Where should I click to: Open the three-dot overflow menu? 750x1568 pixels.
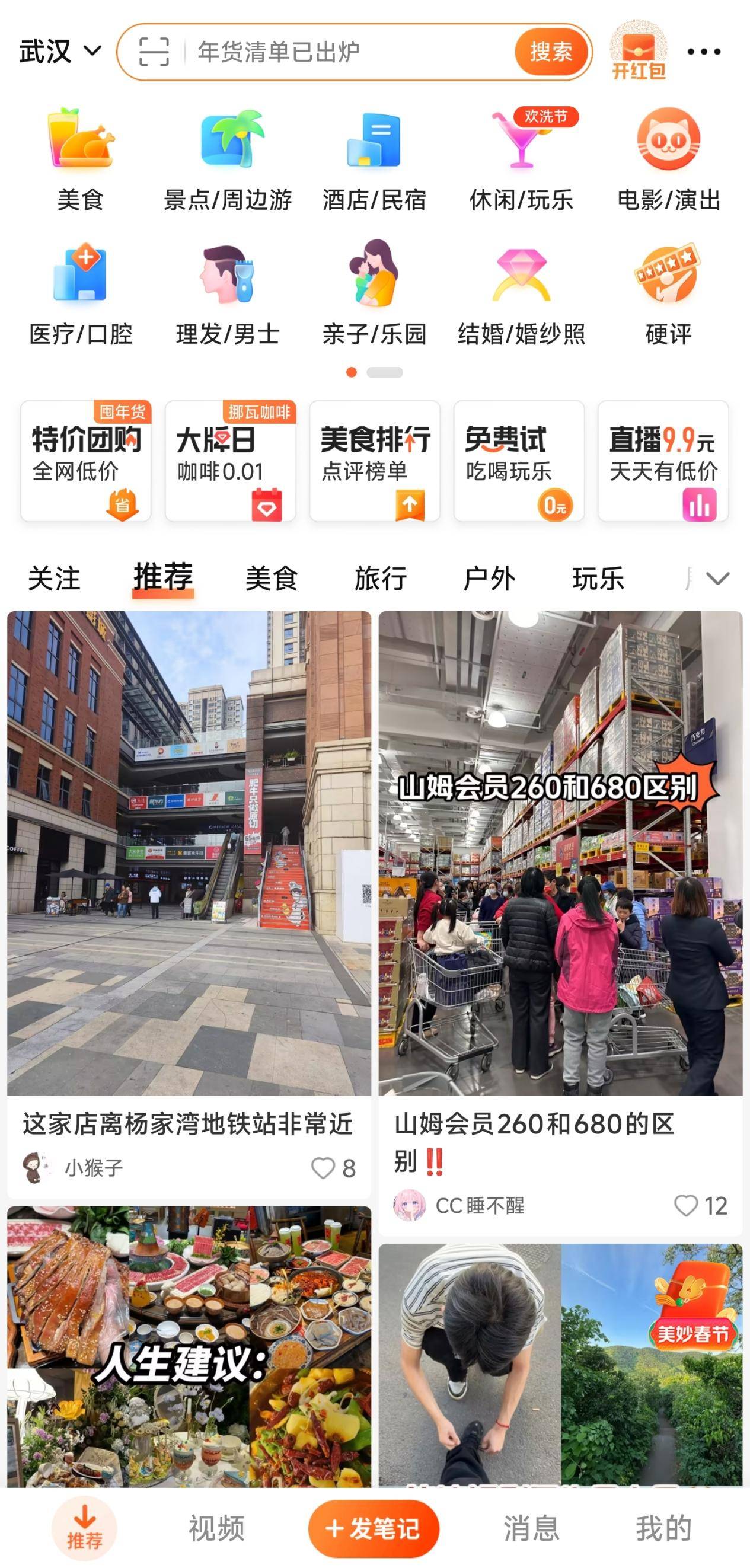pos(703,52)
